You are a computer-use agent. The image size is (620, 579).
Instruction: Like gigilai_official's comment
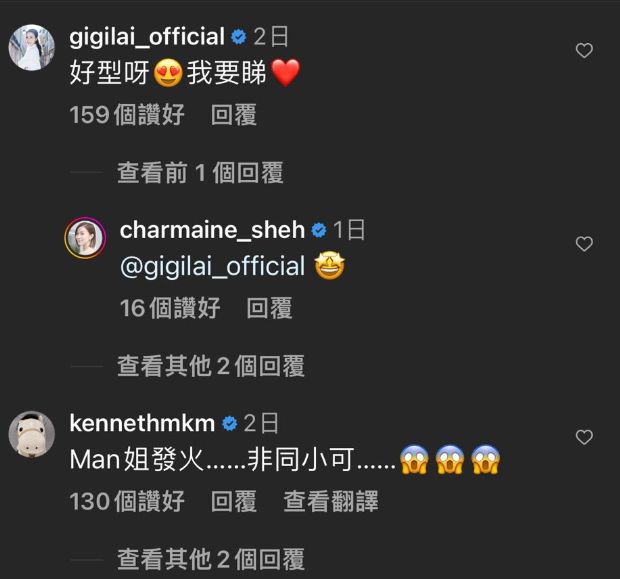584,51
